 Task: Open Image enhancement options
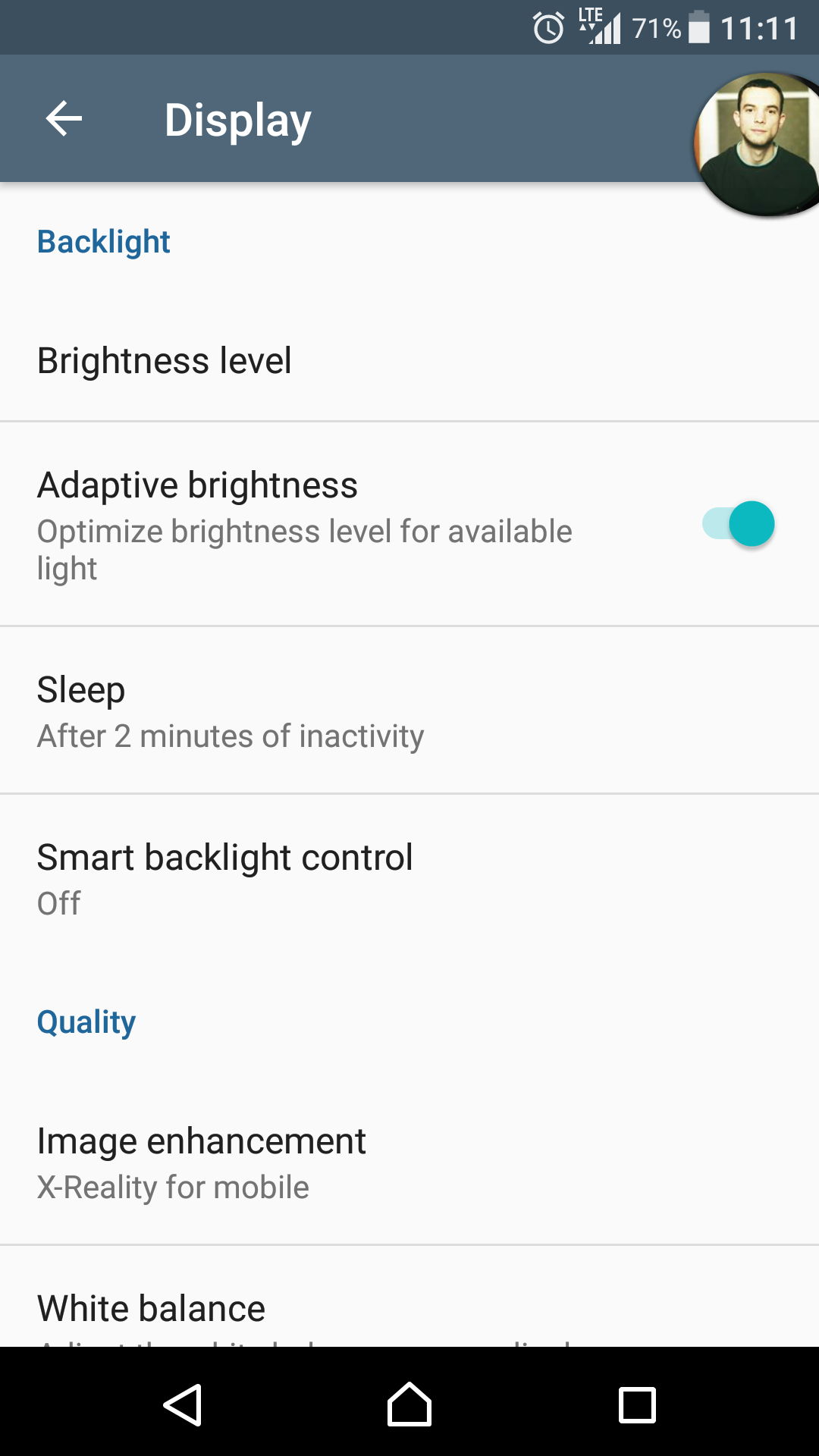click(409, 1162)
